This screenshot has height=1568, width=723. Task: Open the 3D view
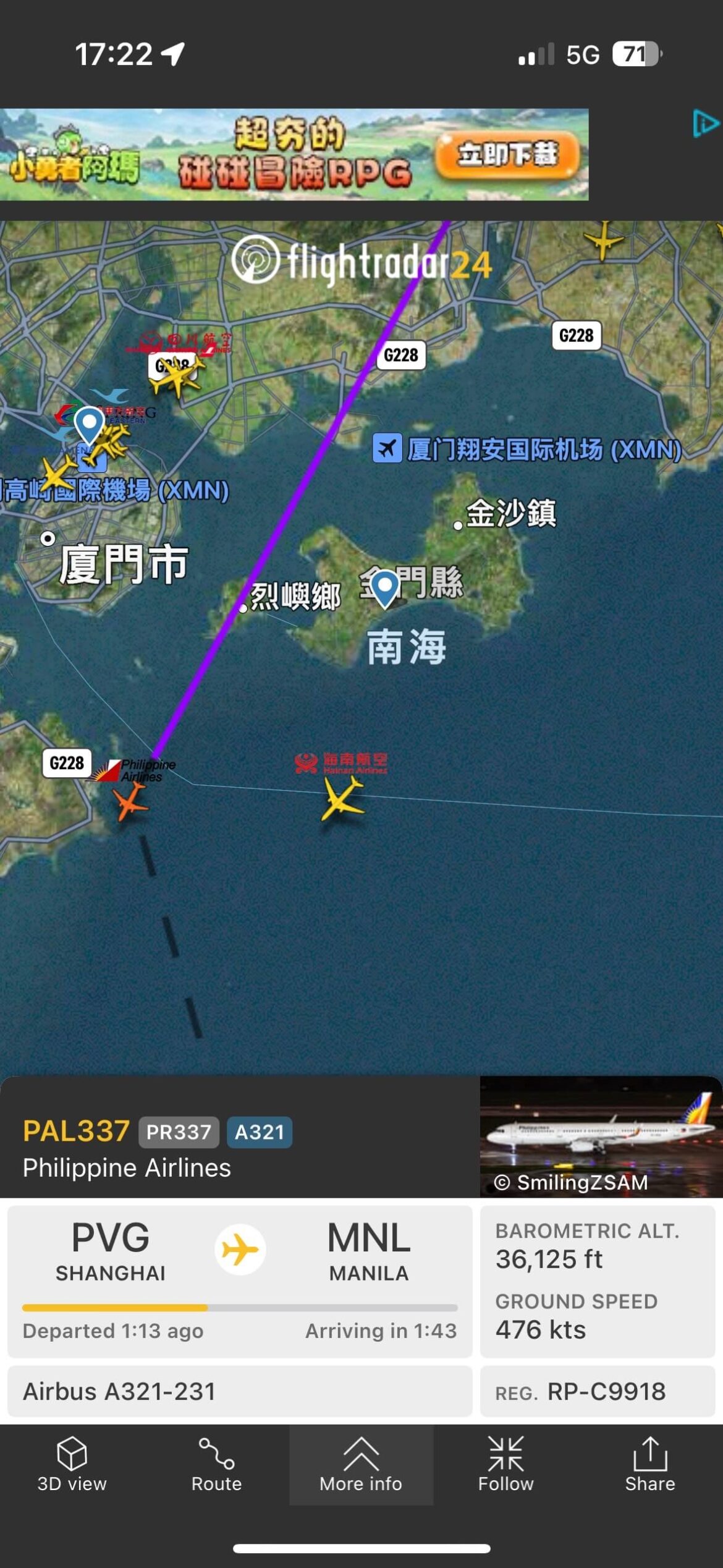pos(72,1464)
